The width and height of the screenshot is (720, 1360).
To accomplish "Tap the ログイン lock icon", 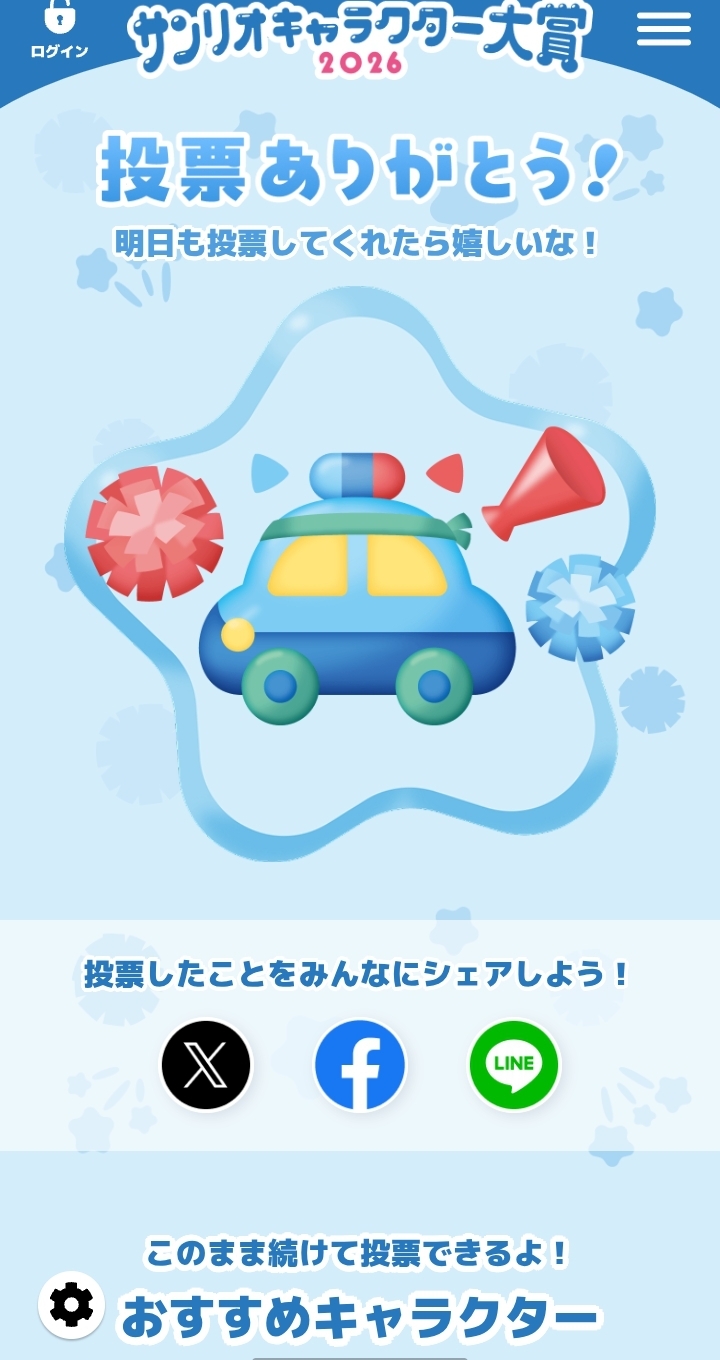I will (59, 28).
